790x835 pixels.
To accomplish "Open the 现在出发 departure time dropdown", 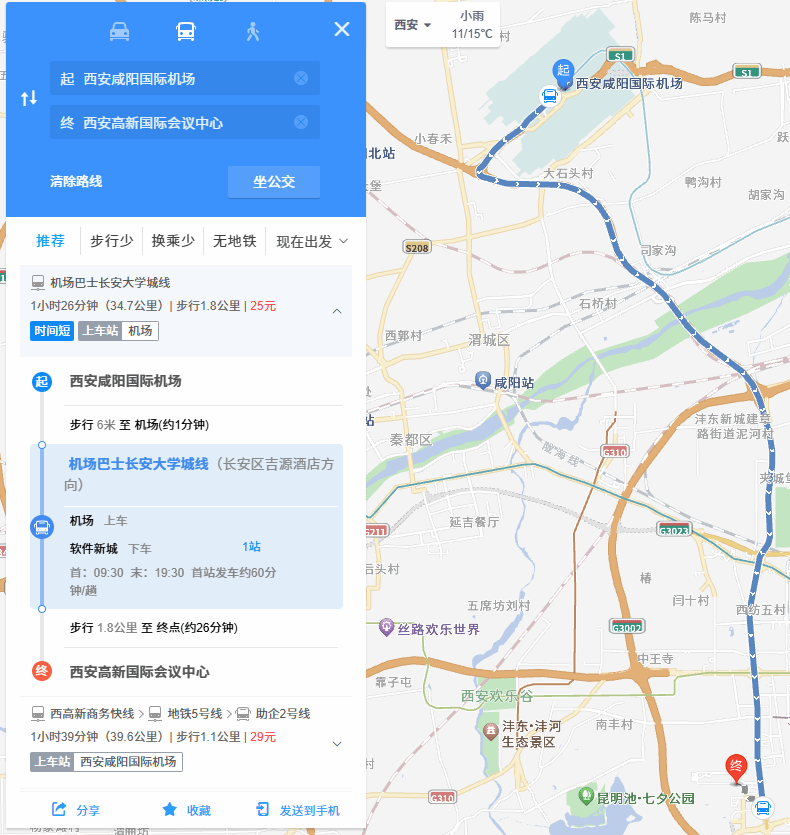I will [312, 241].
